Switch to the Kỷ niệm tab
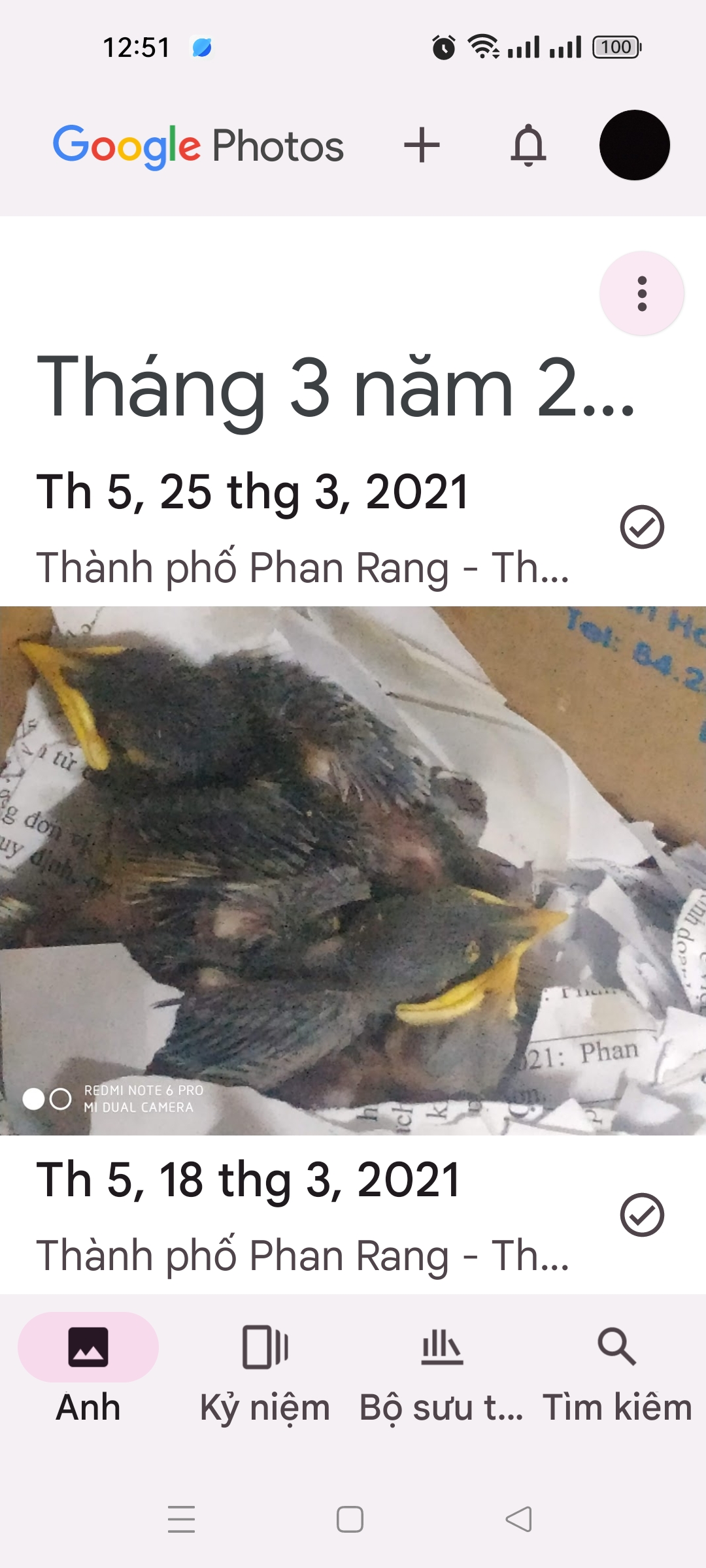The height and width of the screenshot is (1568, 706). 265,1369
